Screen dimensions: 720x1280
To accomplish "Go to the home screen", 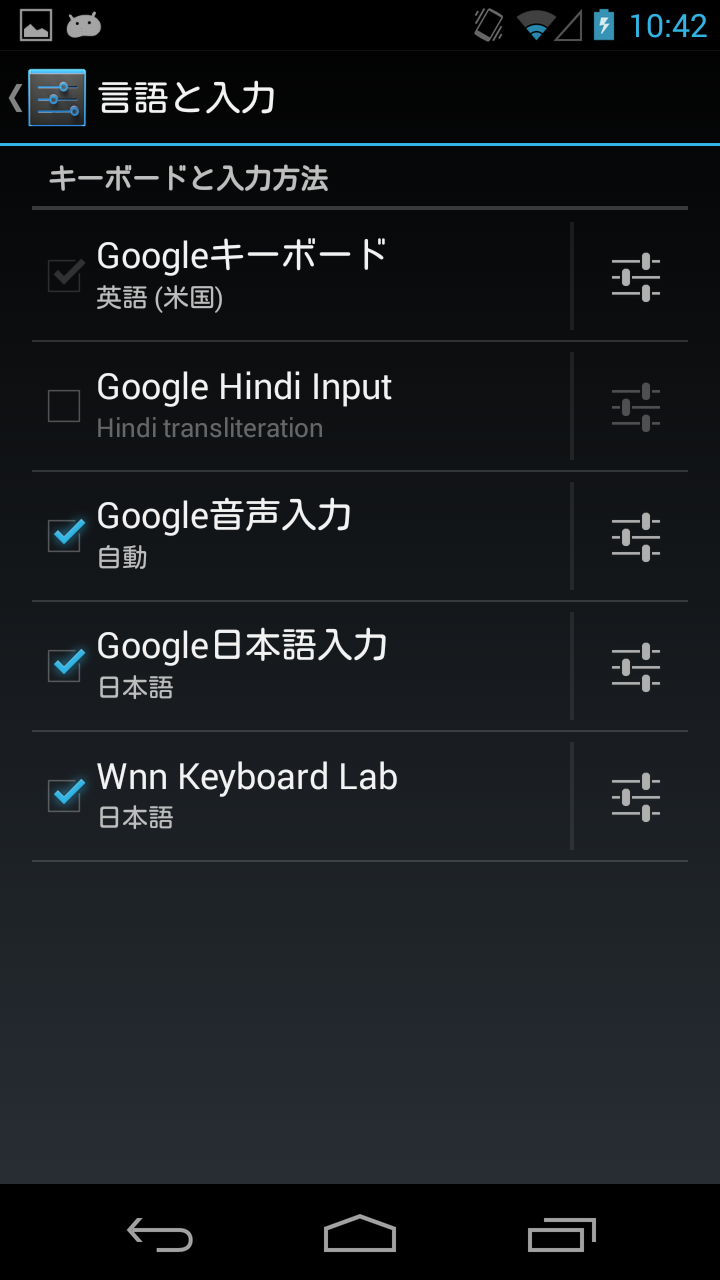I will [x=360, y=1234].
